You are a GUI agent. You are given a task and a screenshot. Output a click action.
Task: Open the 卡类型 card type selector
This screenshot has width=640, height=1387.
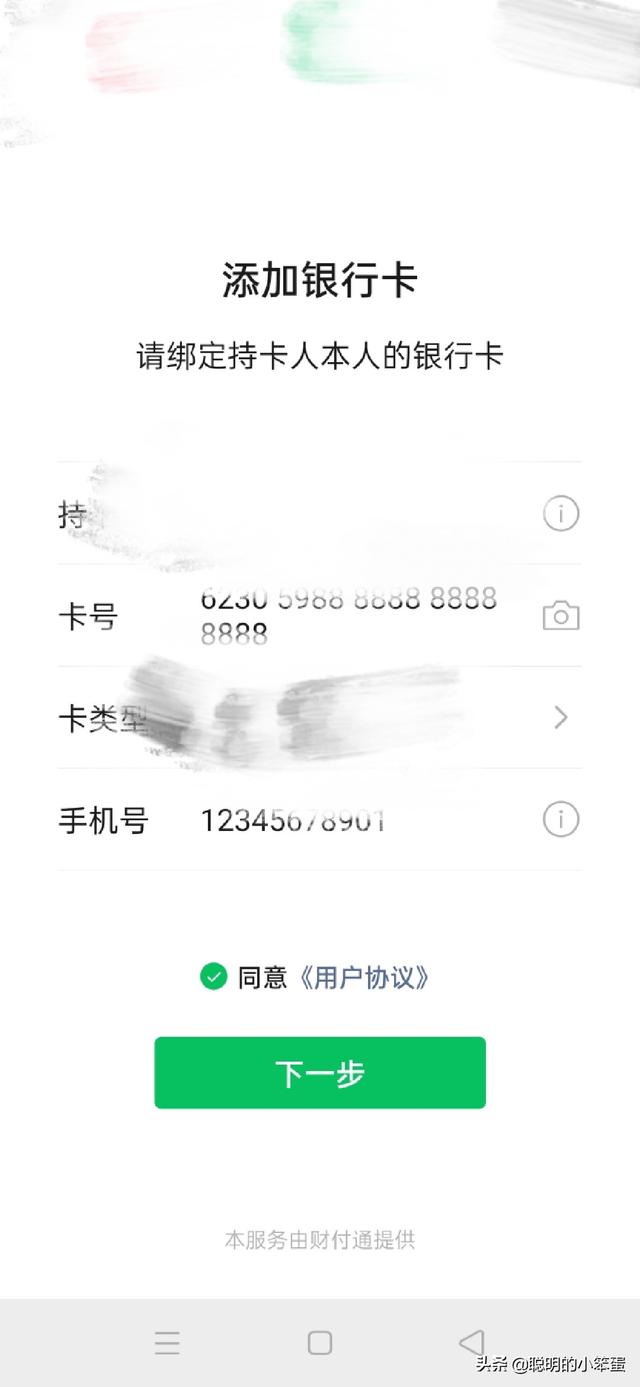pyautogui.click(x=320, y=718)
